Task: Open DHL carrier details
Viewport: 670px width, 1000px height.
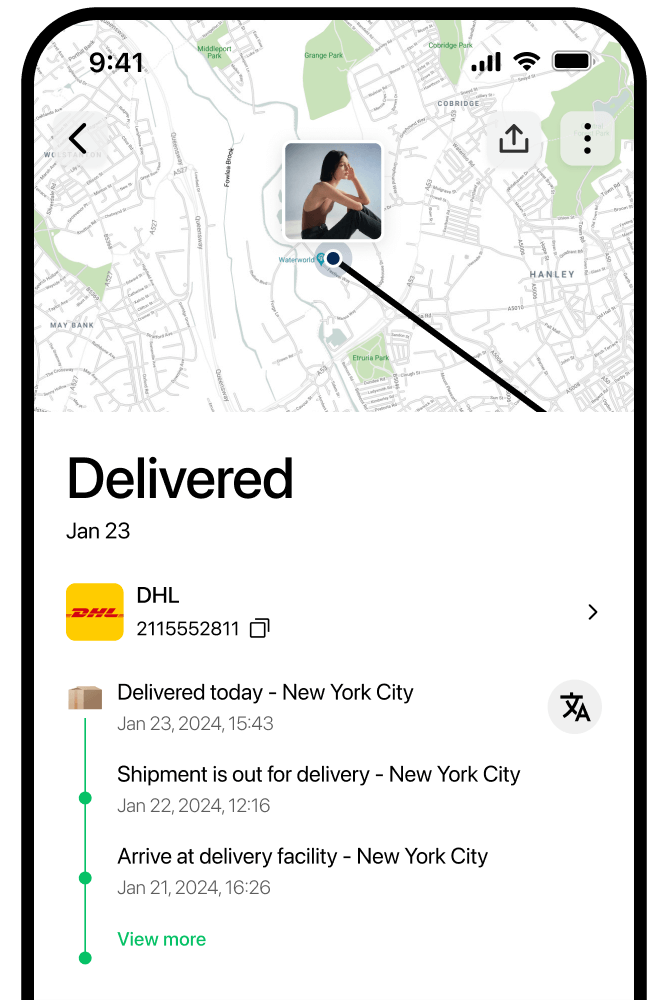Action: 592,612
